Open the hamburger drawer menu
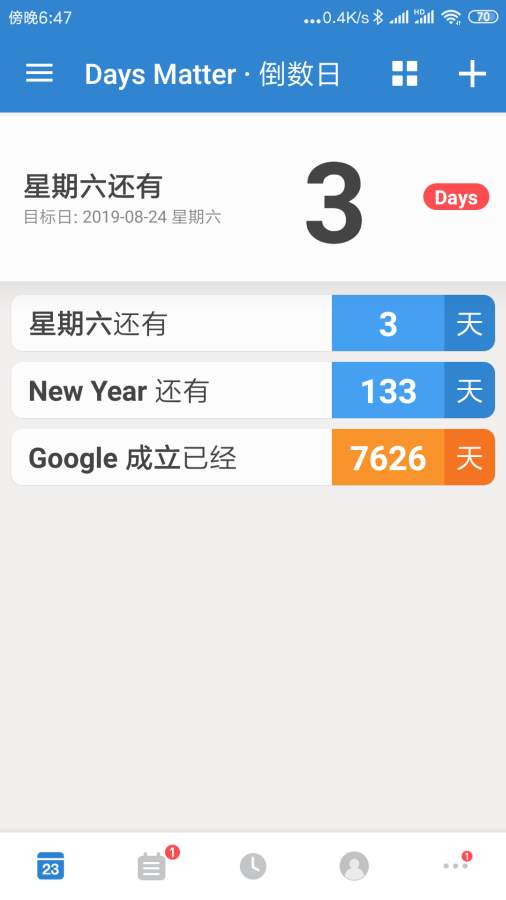The width and height of the screenshot is (506, 900). pyautogui.click(x=40, y=73)
